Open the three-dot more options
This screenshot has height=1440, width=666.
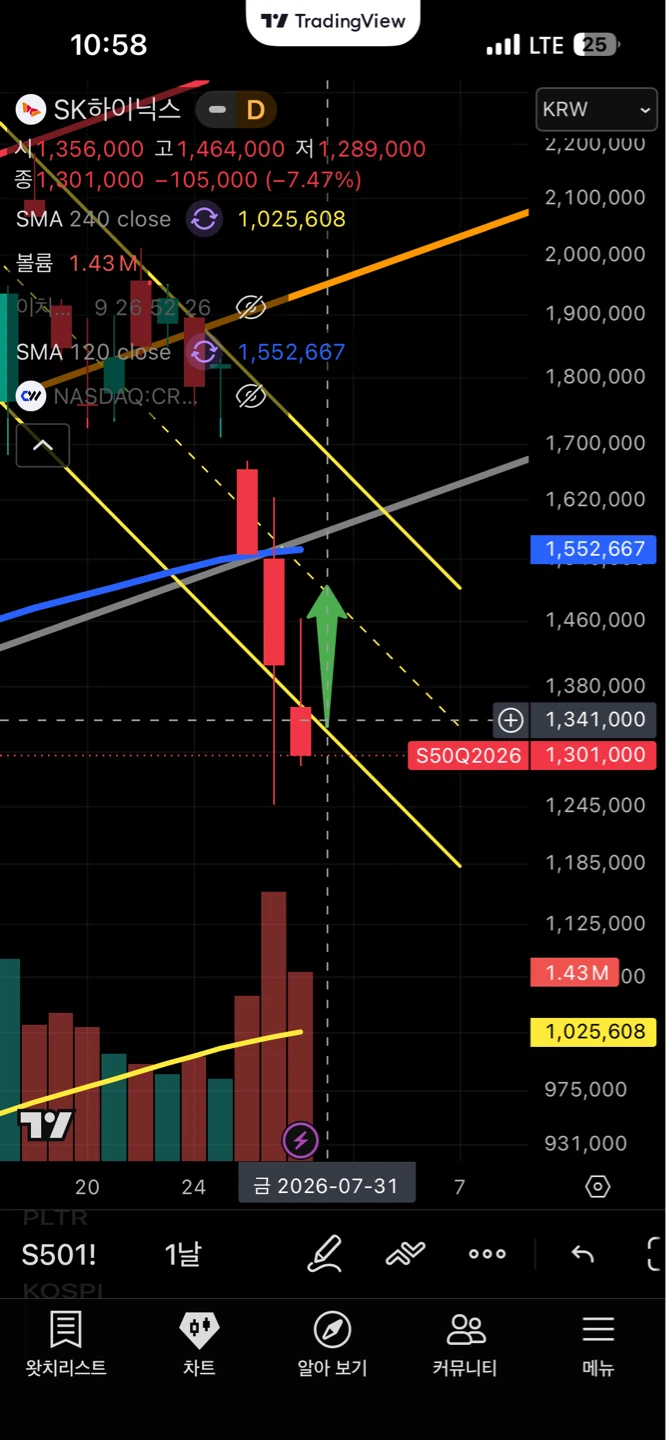click(x=487, y=1253)
